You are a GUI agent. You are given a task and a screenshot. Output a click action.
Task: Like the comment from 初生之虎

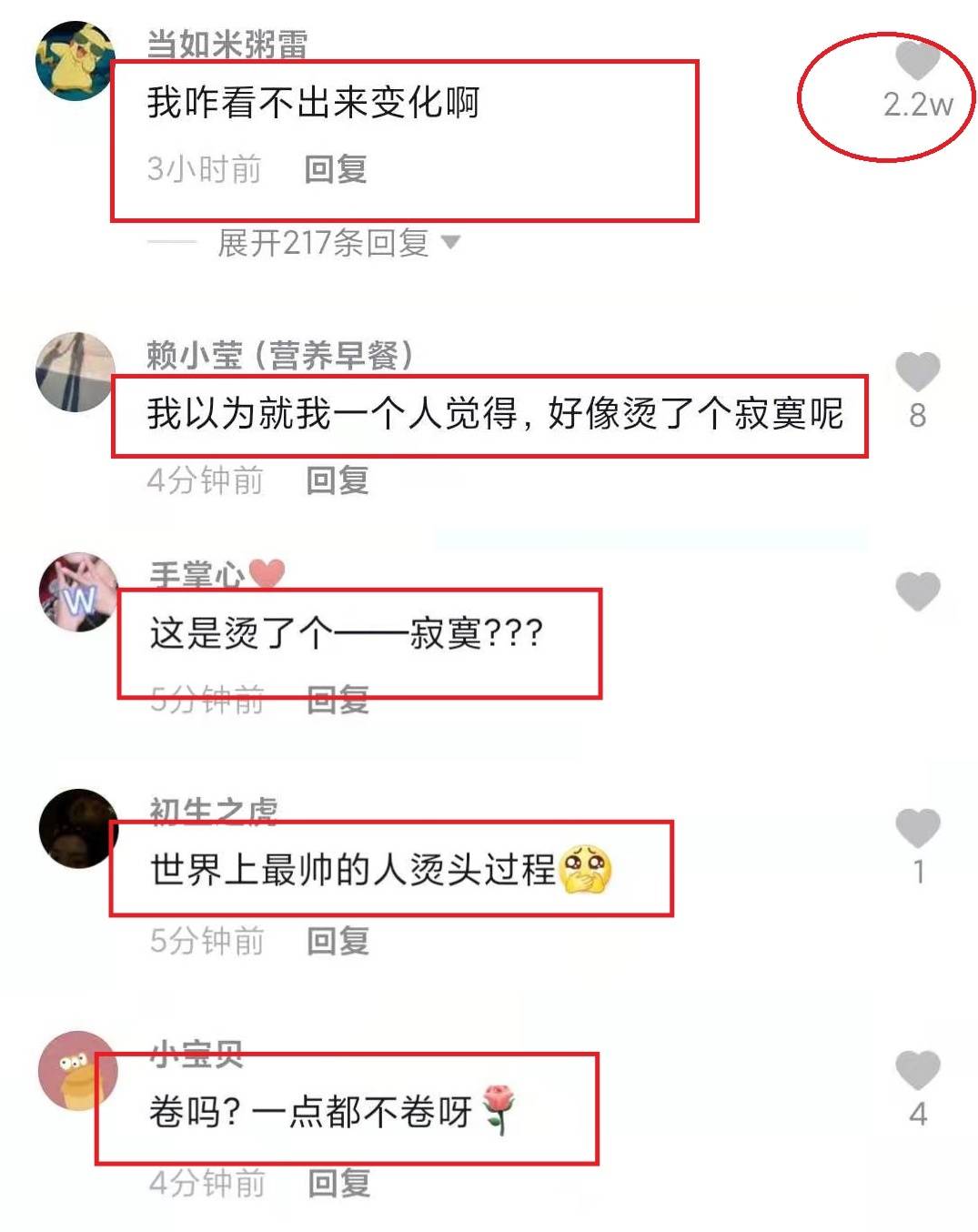click(x=917, y=828)
